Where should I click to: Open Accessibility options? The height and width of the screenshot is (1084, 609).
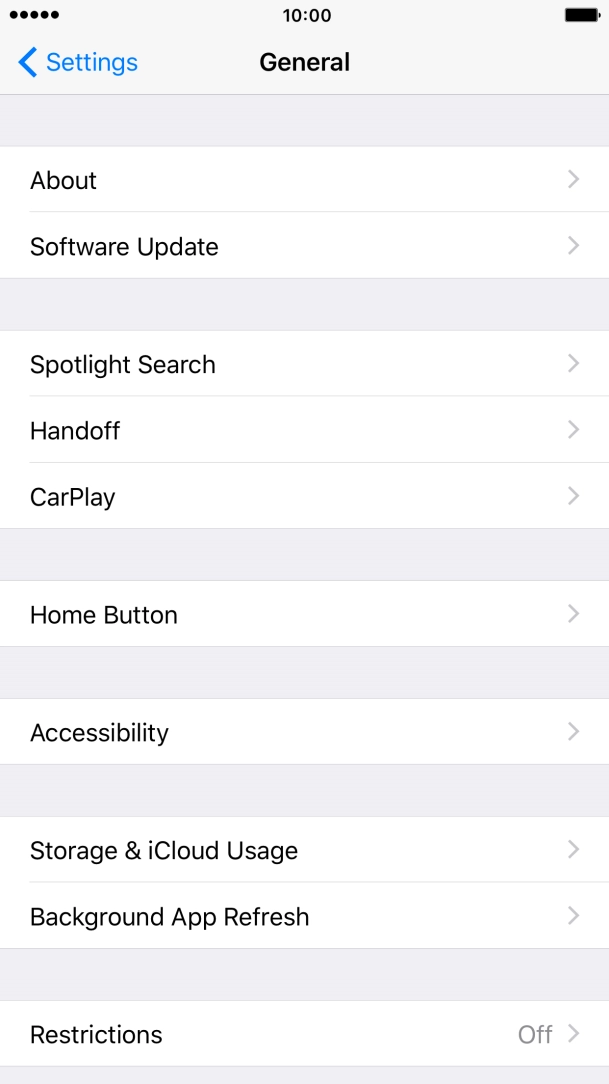click(x=304, y=731)
